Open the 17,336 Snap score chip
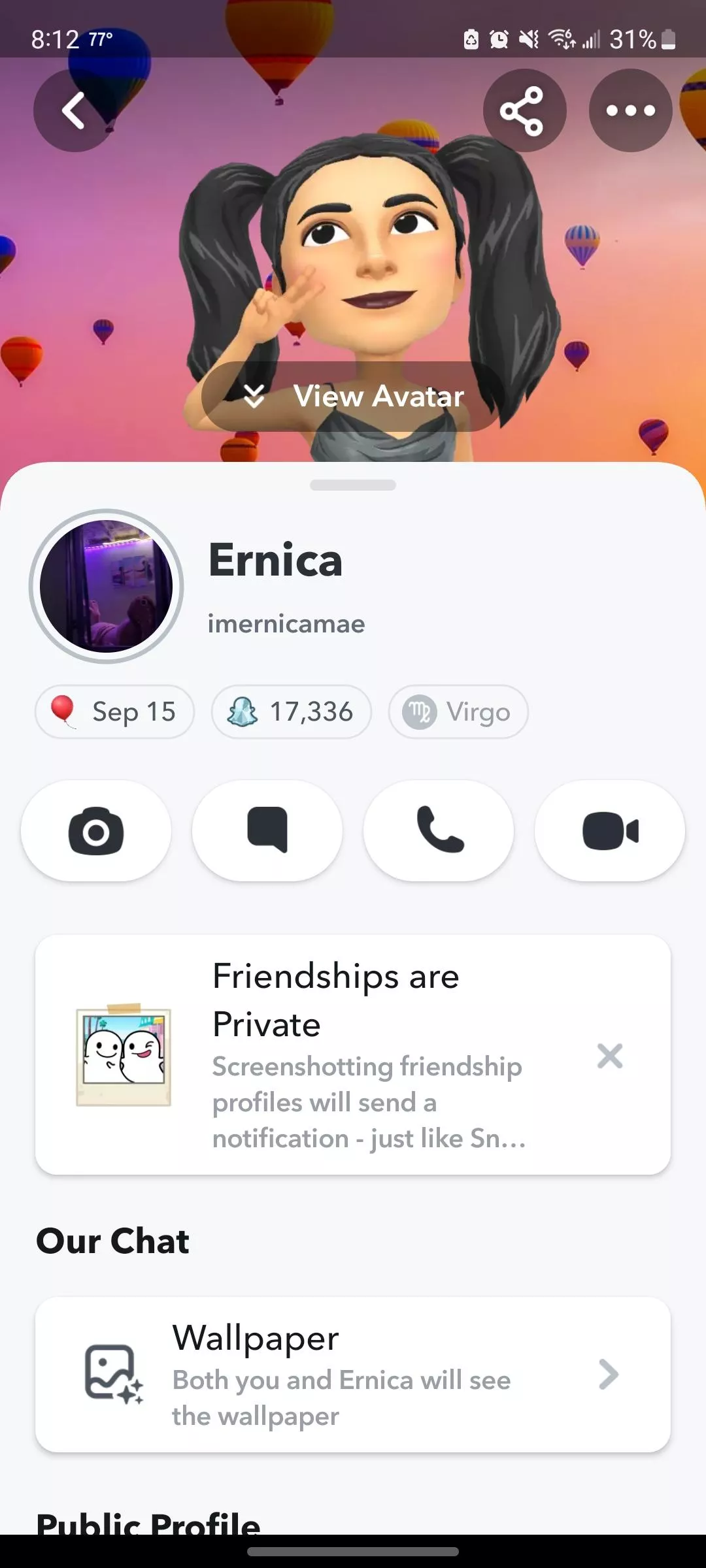Viewport: 706px width, 1568px height. click(291, 711)
